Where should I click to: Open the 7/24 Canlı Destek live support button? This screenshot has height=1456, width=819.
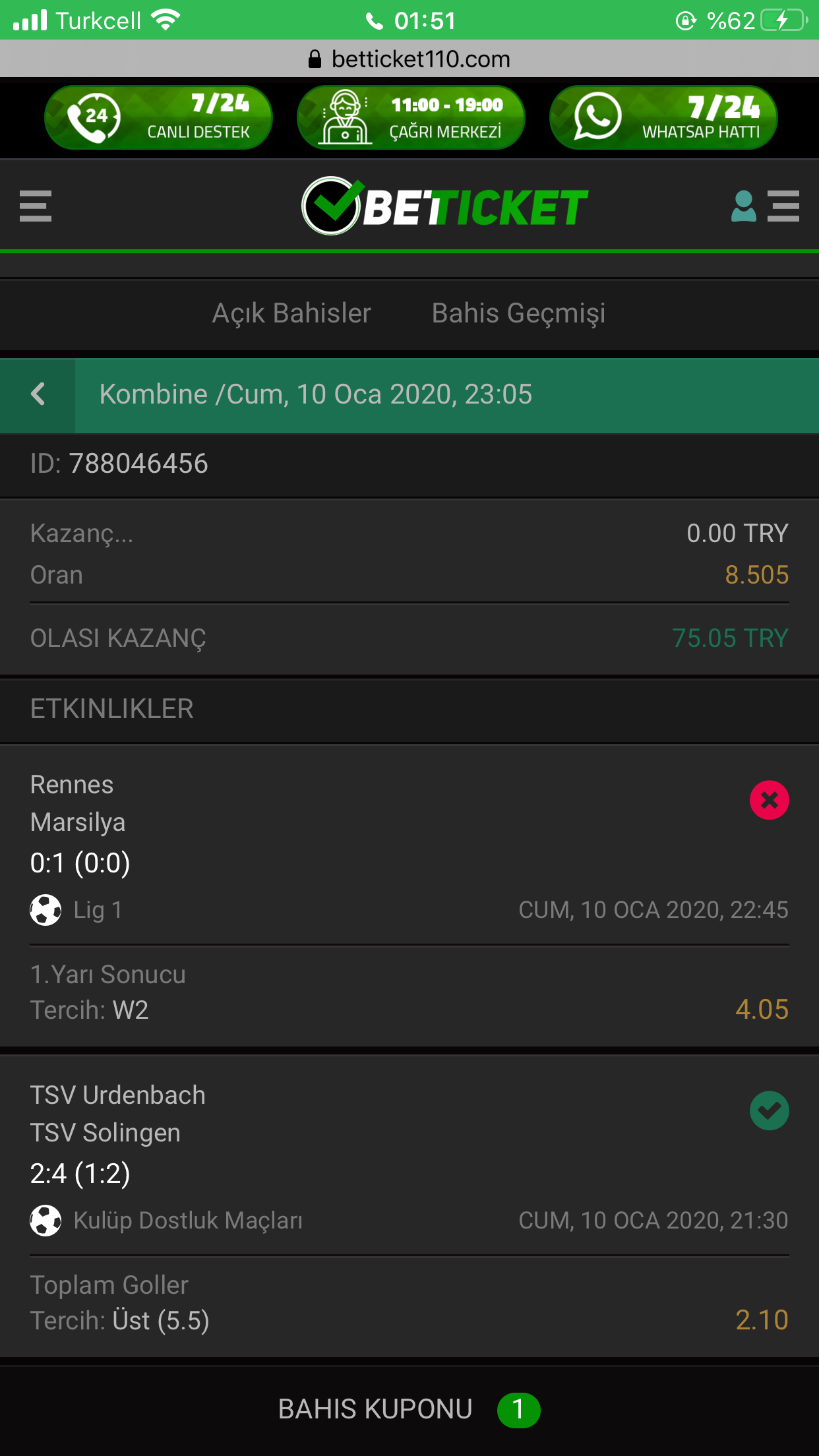click(x=158, y=117)
